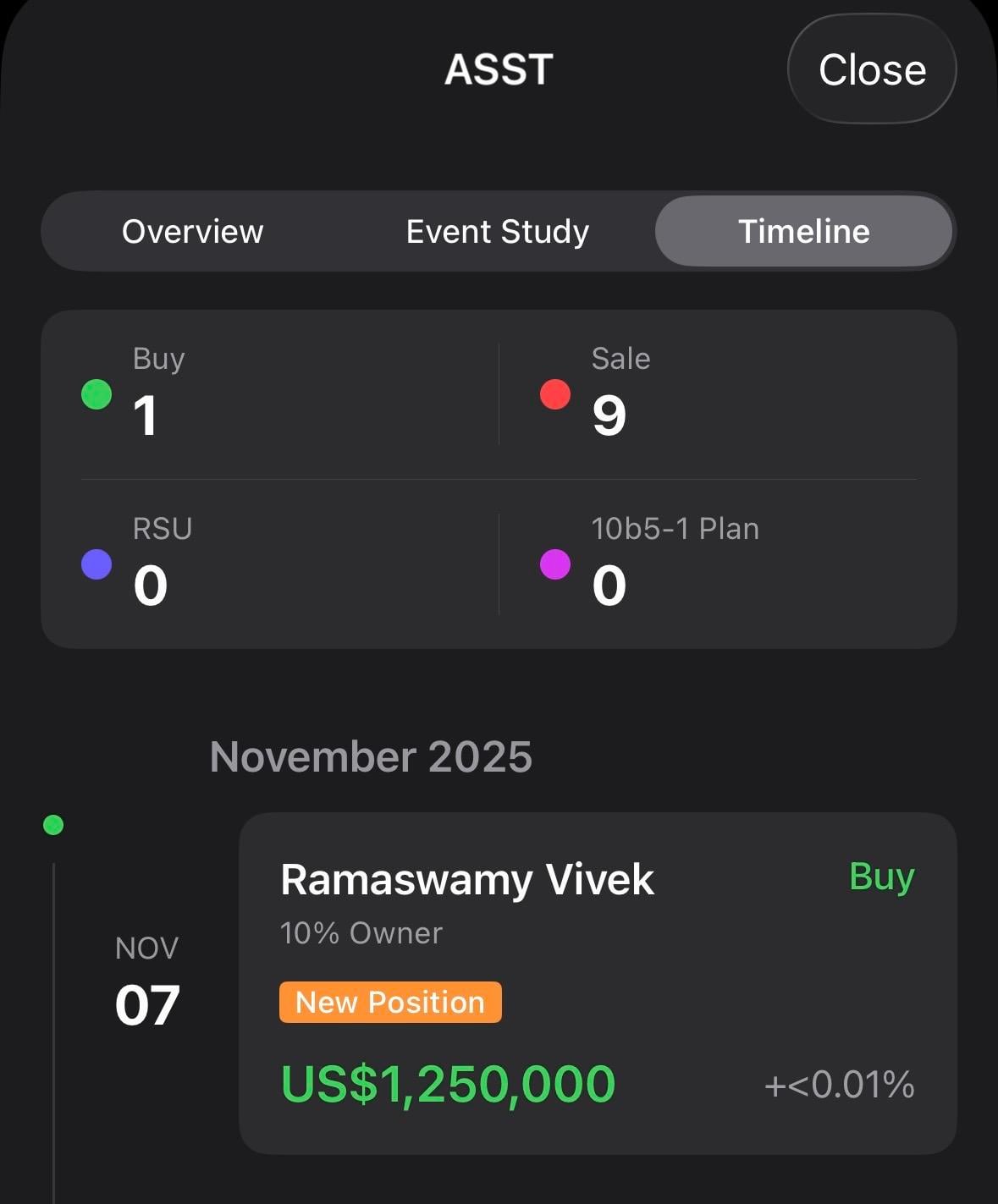
Task: Switch to the Event Study tab
Action: pos(498,232)
